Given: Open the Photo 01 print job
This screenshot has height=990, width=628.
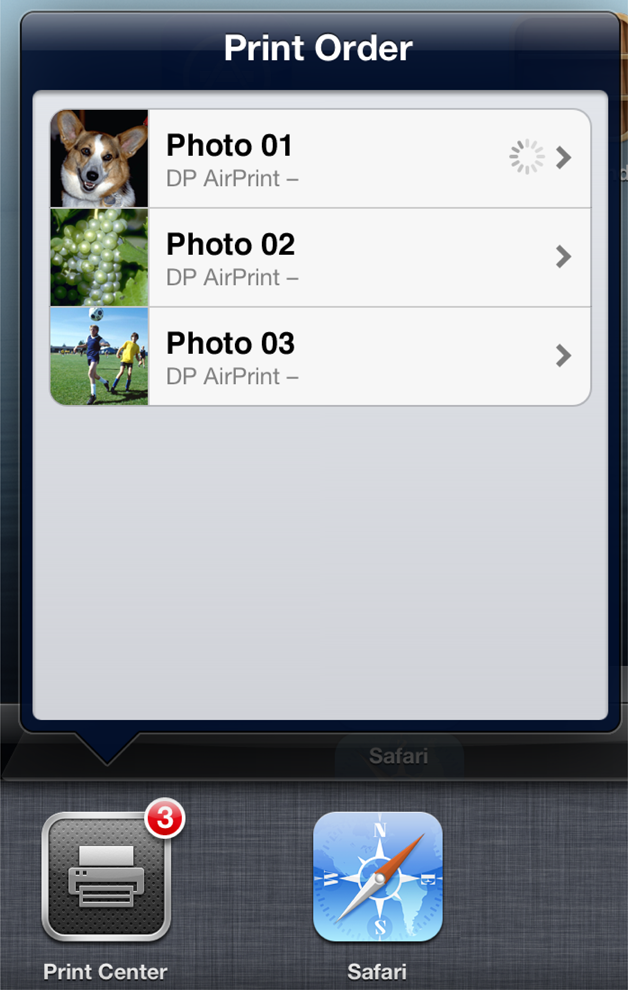Looking at the screenshot, I should 320,158.
